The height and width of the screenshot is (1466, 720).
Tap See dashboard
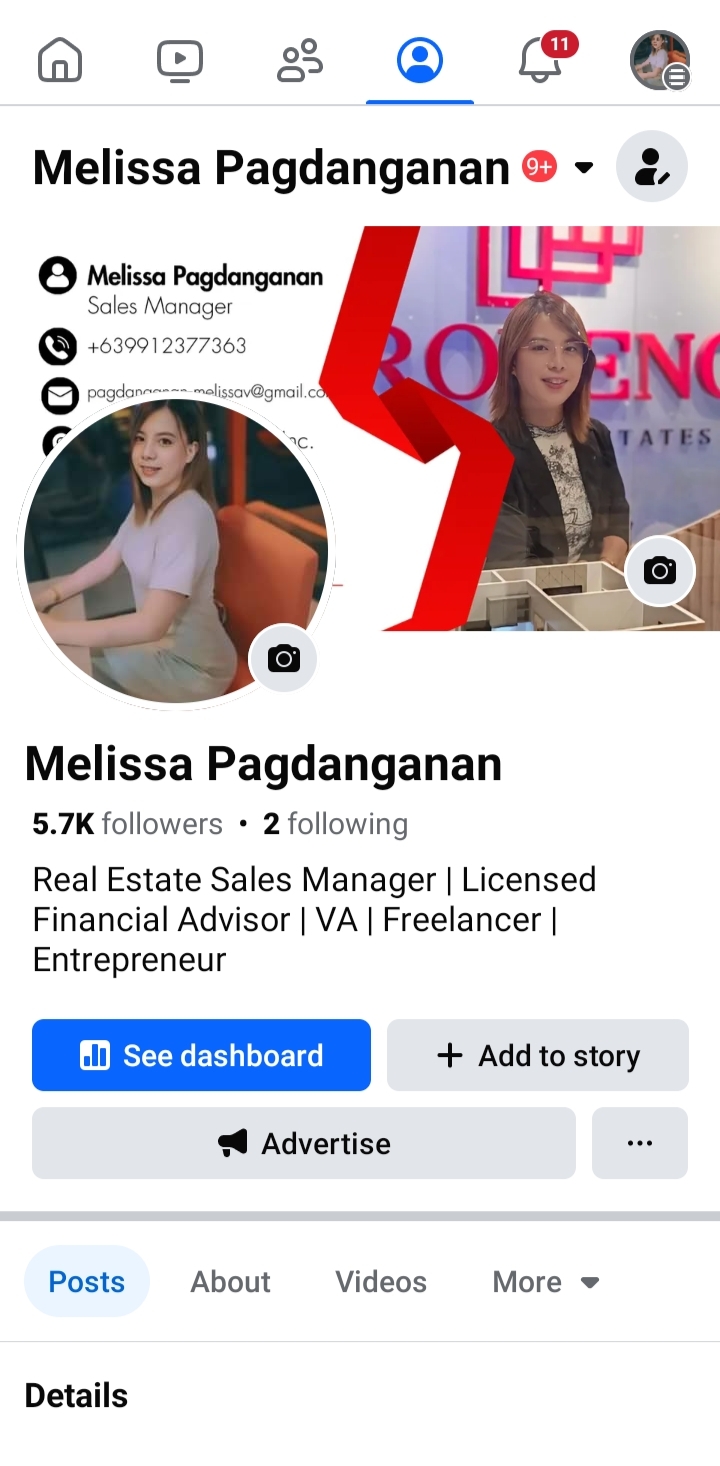pos(201,1055)
